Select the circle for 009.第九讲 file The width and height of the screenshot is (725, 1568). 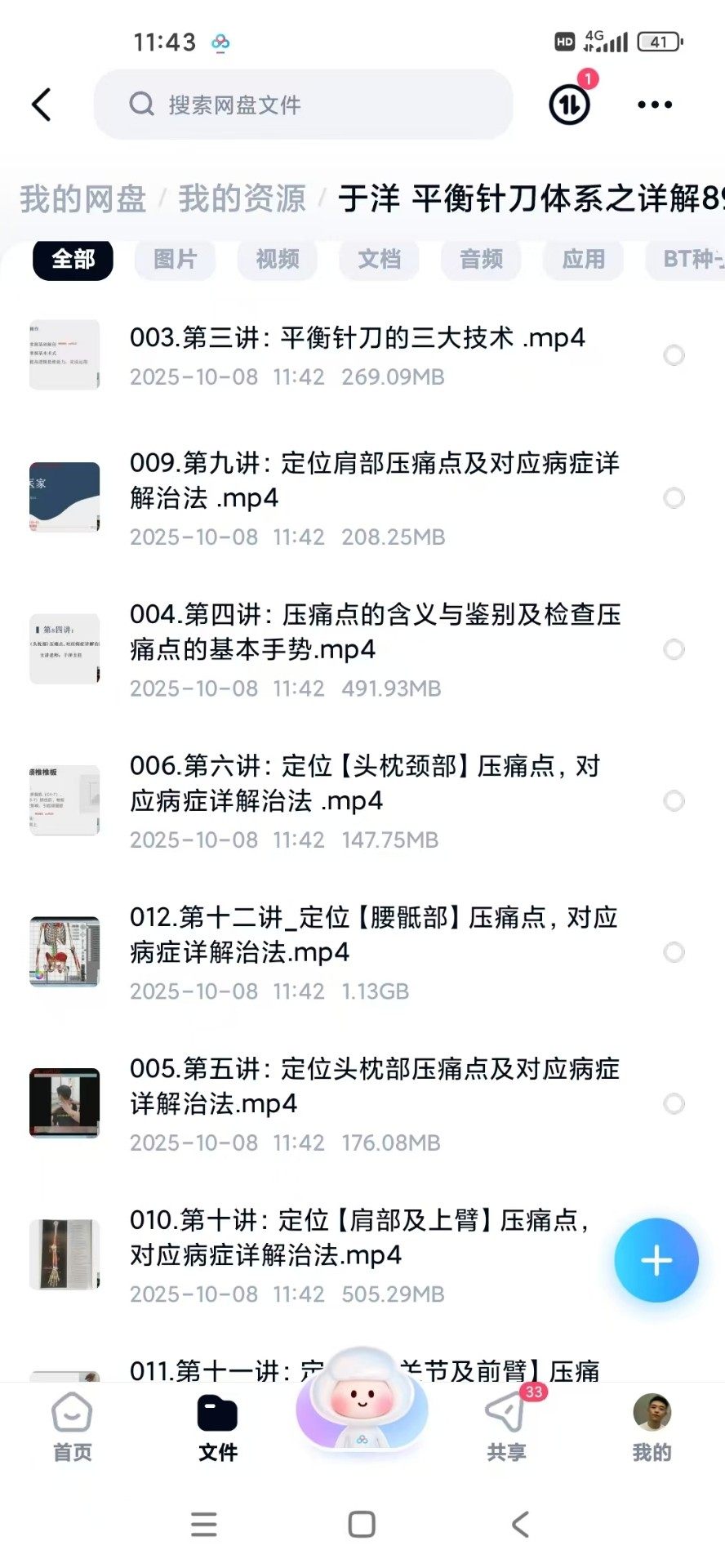coord(674,498)
